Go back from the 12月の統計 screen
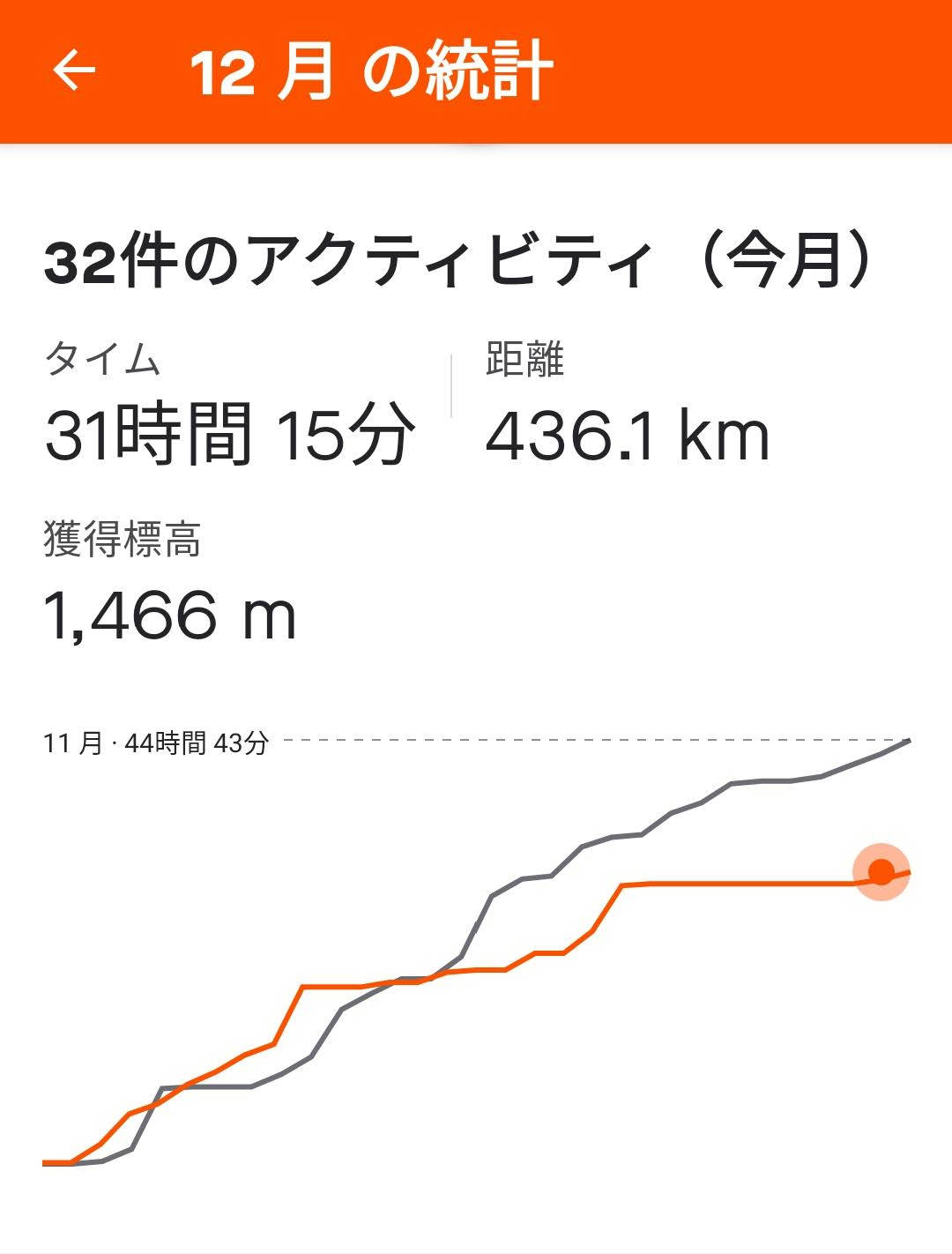Image resolution: width=952 pixels, height=1254 pixels. pos(73,71)
